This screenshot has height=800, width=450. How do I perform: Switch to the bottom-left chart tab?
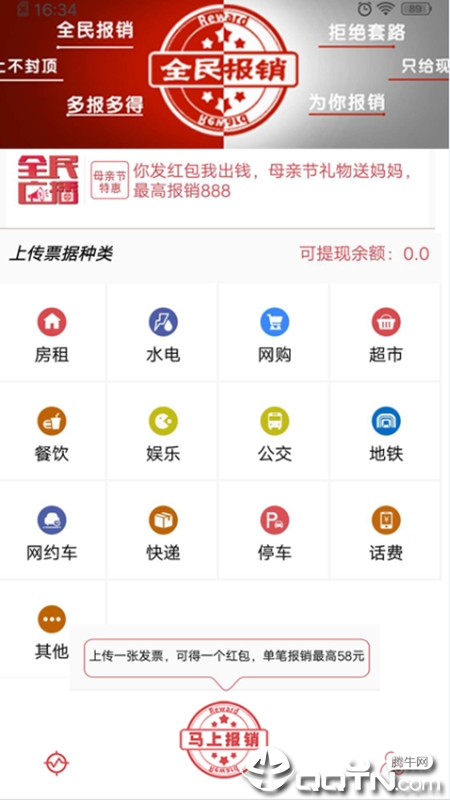(57, 763)
